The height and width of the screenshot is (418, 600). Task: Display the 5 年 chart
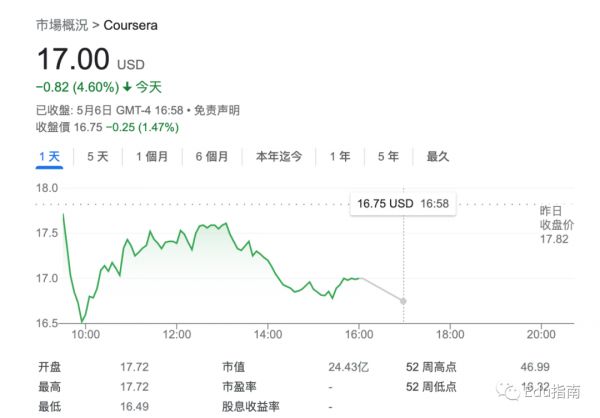pyautogui.click(x=388, y=156)
